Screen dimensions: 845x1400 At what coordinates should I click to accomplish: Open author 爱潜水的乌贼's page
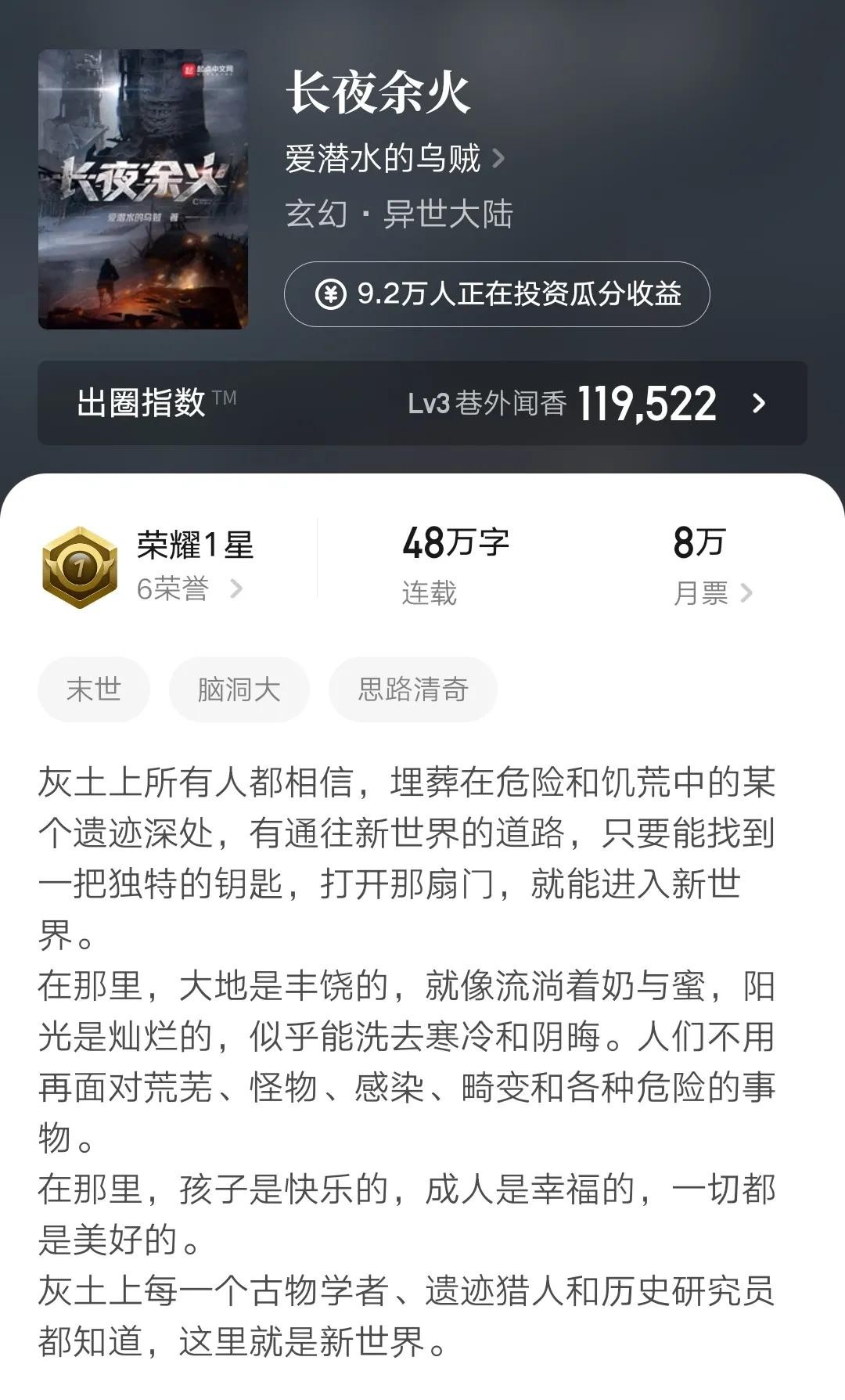coord(394,159)
